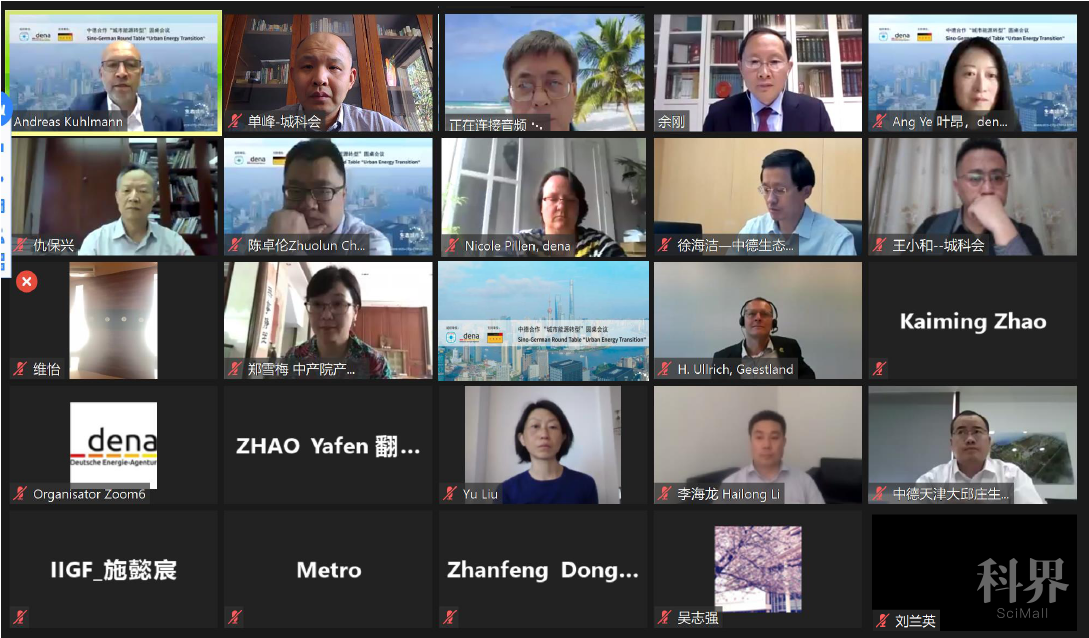Image resolution: width=1089 pixels, height=638 pixels.
Task: Open Yu Liu's video tile
Action: click(x=543, y=444)
